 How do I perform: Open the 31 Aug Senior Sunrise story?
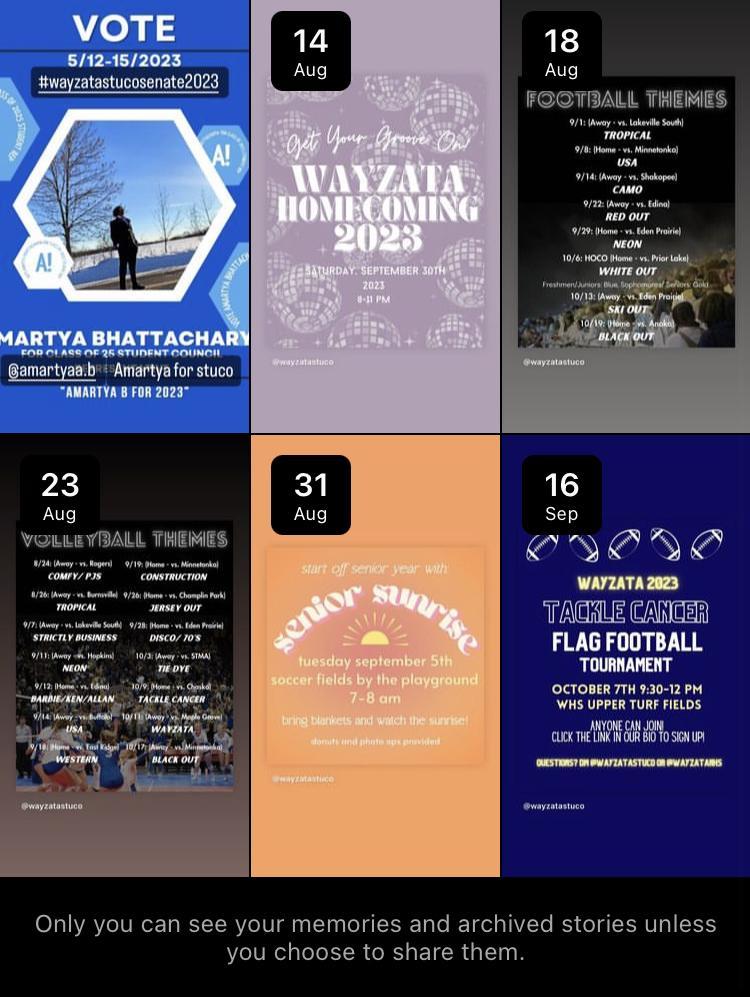coord(375,655)
